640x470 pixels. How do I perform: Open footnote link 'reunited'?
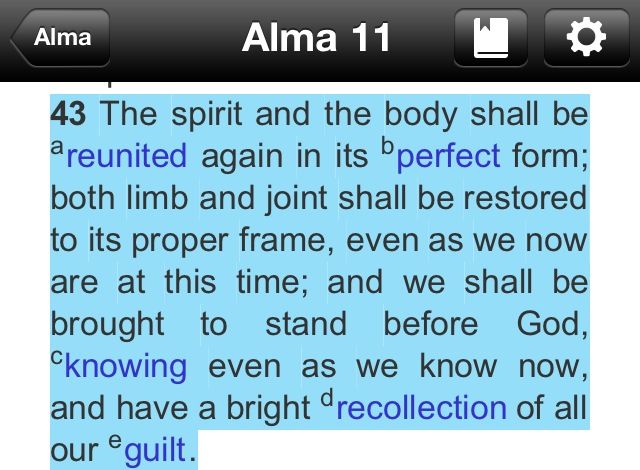point(126,157)
